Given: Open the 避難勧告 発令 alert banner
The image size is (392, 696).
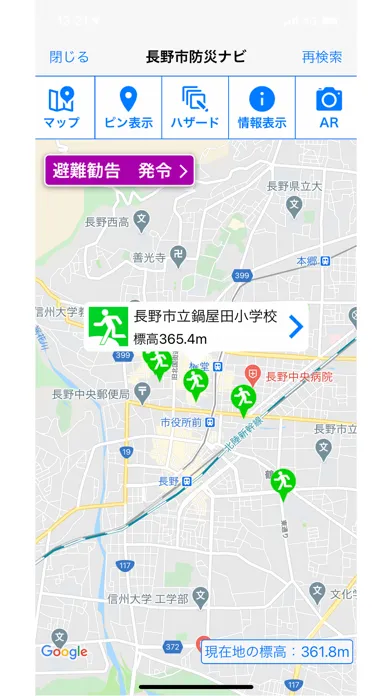Looking at the screenshot, I should coord(119,170).
